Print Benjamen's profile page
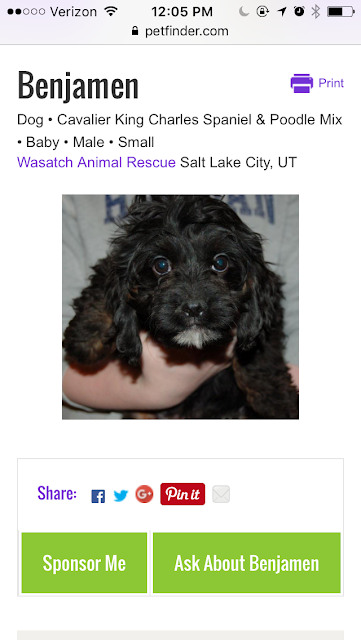This screenshot has height=640, width=361. (x=317, y=83)
